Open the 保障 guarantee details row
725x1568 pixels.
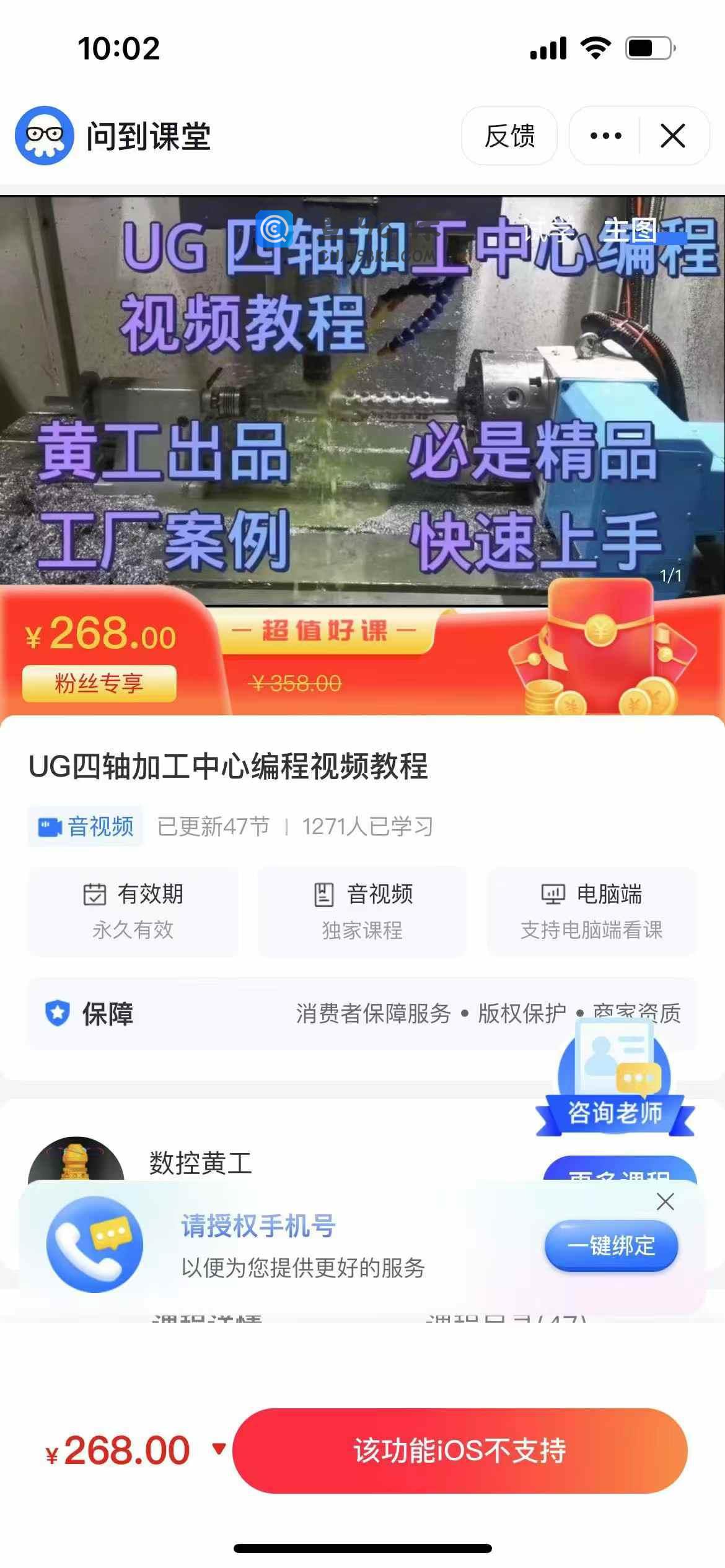click(362, 1014)
